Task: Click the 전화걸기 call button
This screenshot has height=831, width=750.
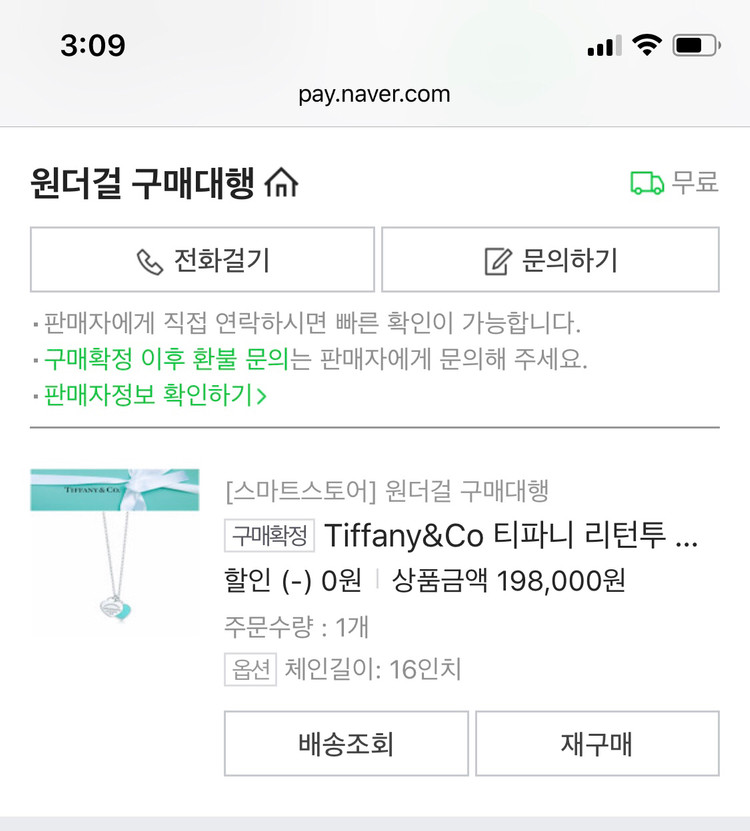Action: pyautogui.click(x=202, y=258)
